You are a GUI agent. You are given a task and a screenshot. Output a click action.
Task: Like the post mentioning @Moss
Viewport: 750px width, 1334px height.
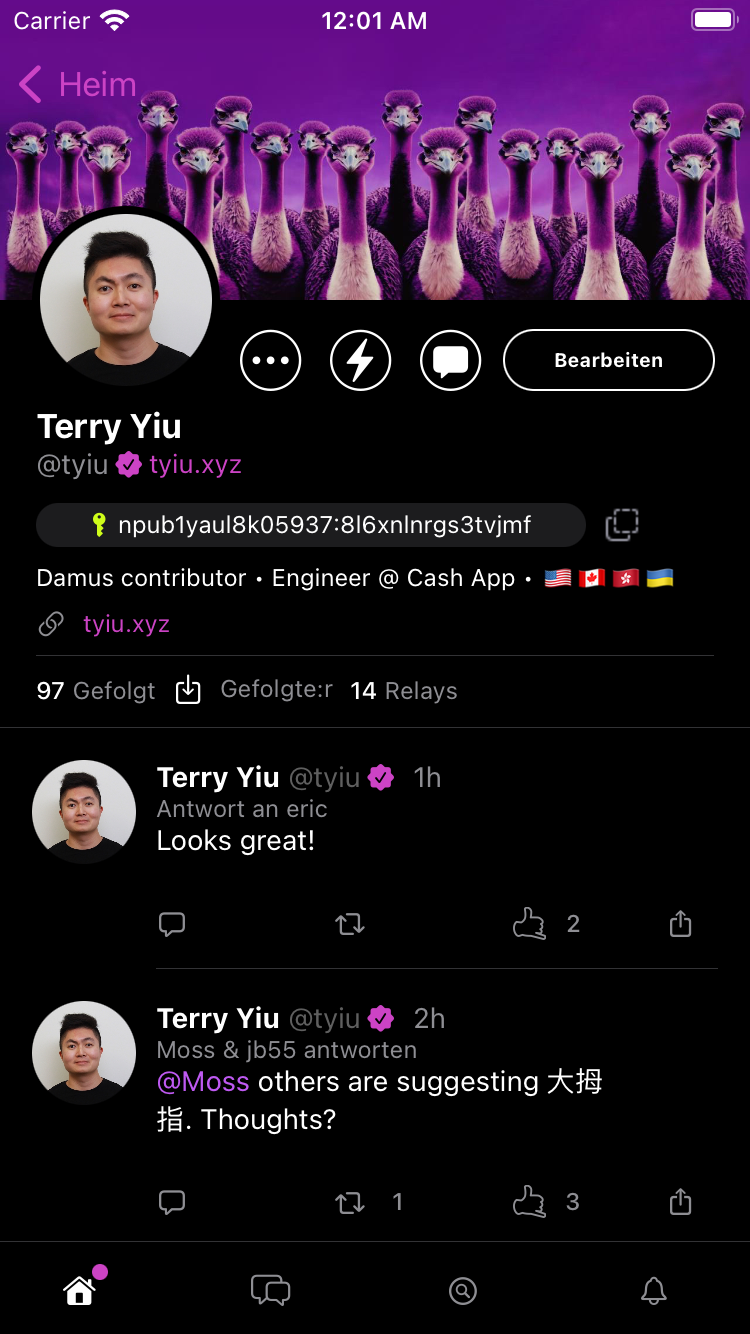click(529, 1202)
